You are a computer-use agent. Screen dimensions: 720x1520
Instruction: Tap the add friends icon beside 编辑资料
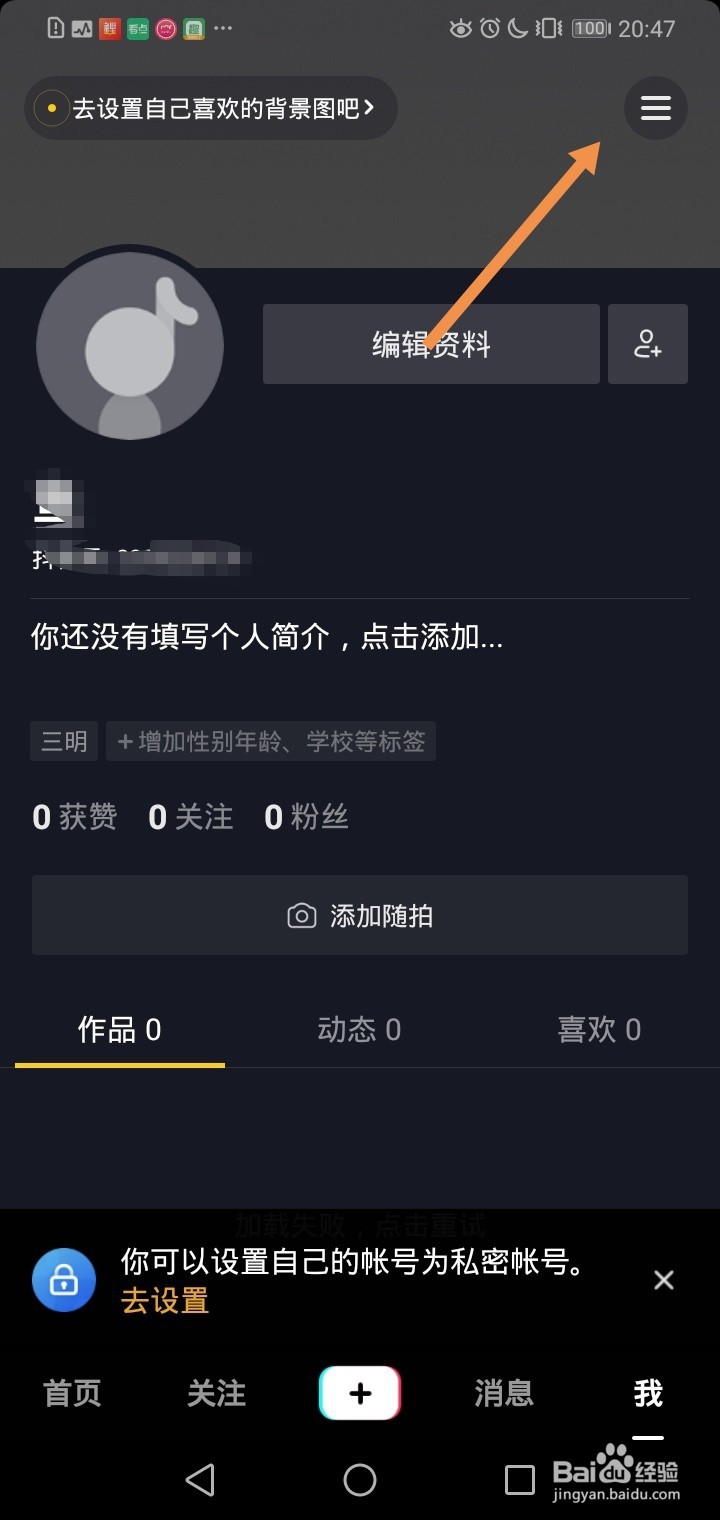[648, 344]
